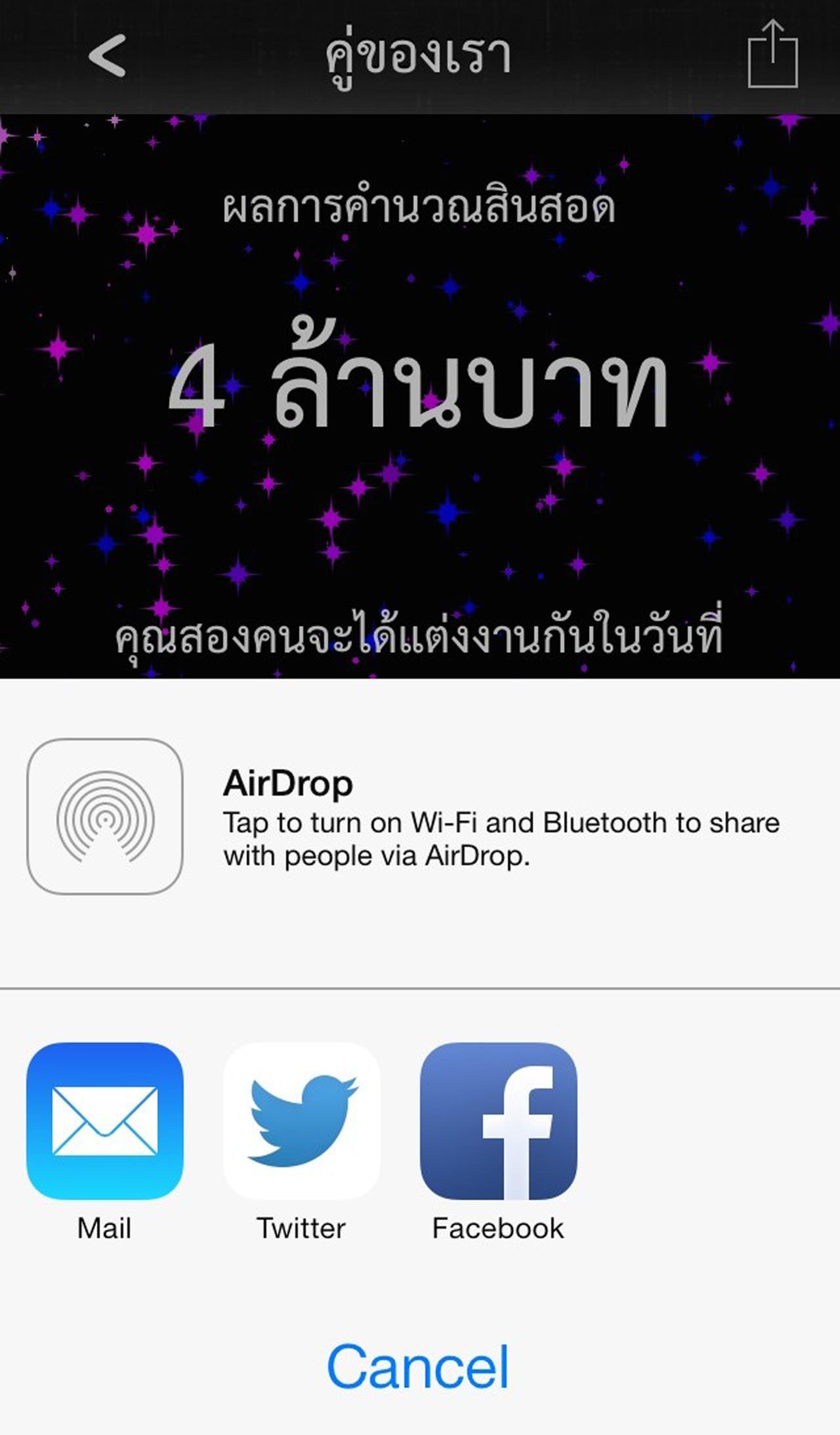The height and width of the screenshot is (1435, 840).
Task: Open the share icon in the header
Action: 772,54
